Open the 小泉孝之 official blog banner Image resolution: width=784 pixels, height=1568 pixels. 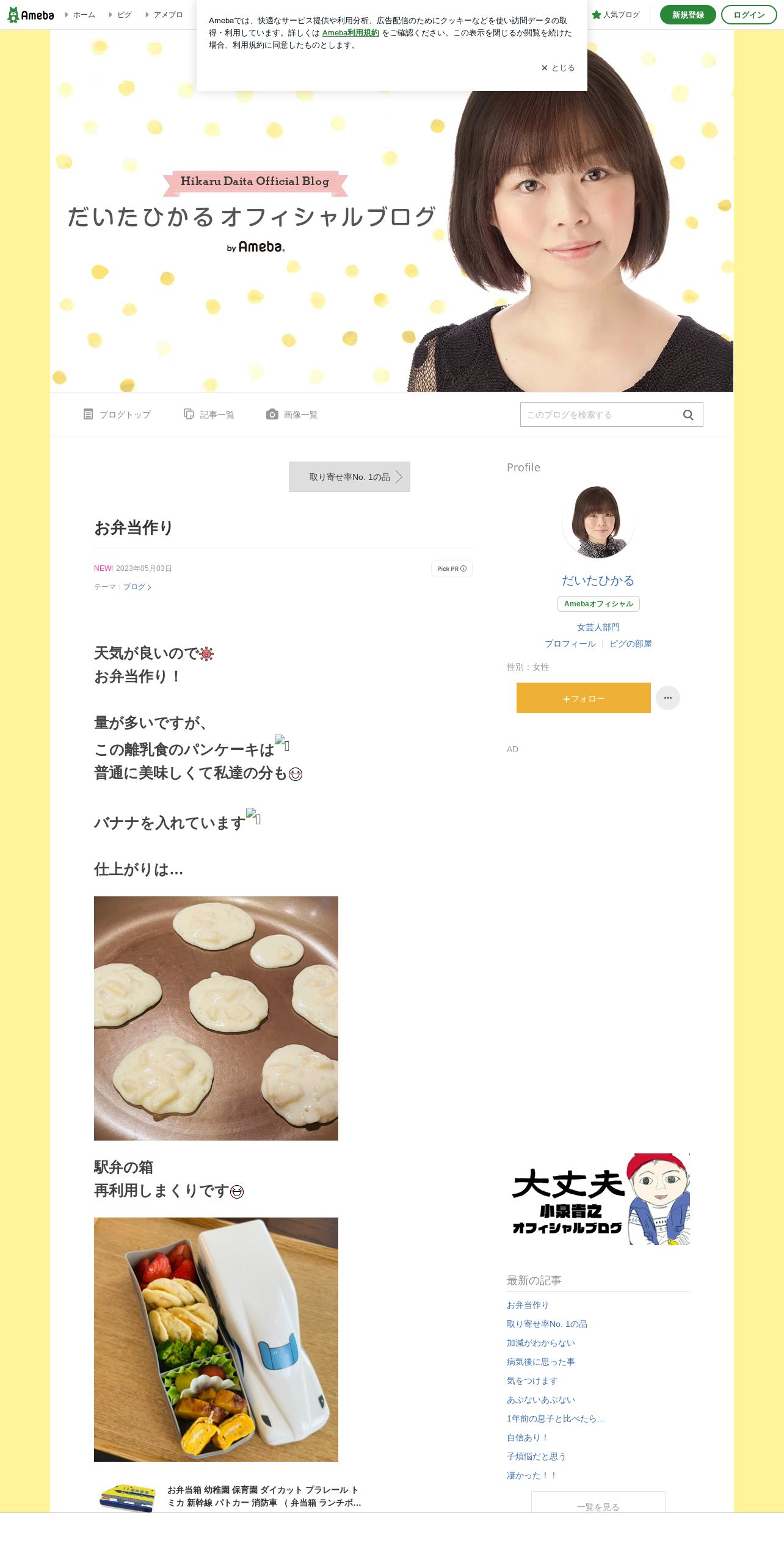(x=598, y=1199)
